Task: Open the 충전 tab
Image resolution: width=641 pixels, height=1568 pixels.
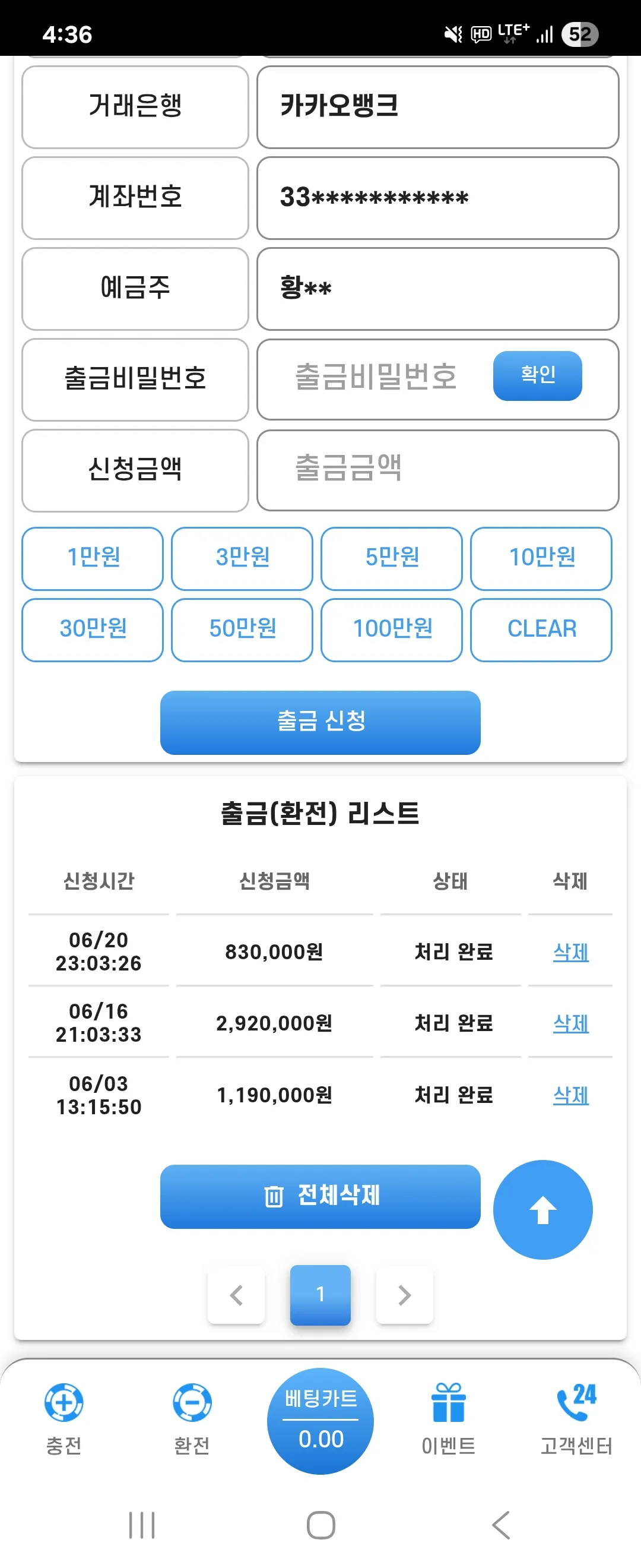Action: point(64,1418)
